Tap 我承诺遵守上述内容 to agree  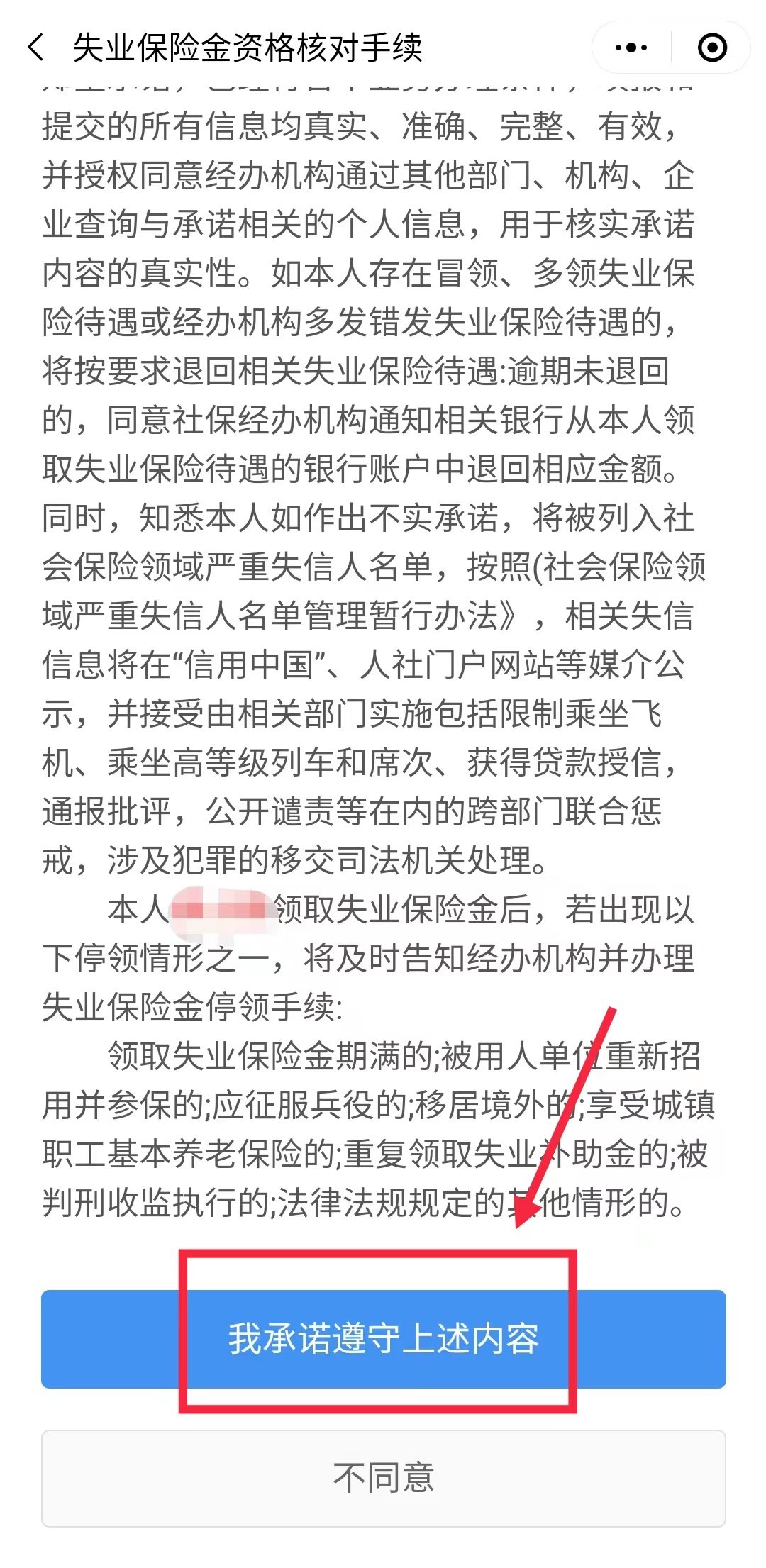click(x=383, y=1339)
